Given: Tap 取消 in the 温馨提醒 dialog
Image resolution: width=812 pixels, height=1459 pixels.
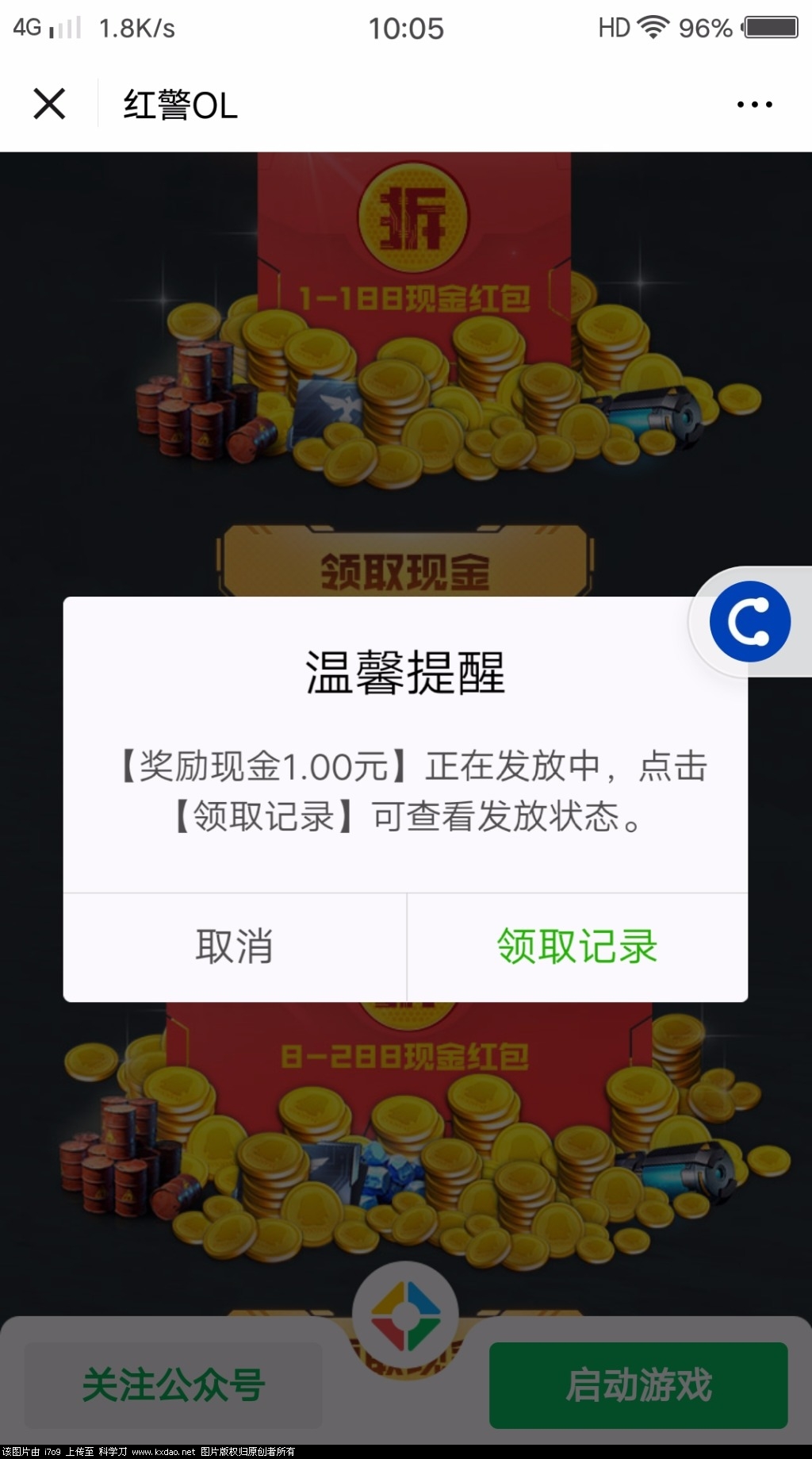Looking at the screenshot, I should (235, 946).
